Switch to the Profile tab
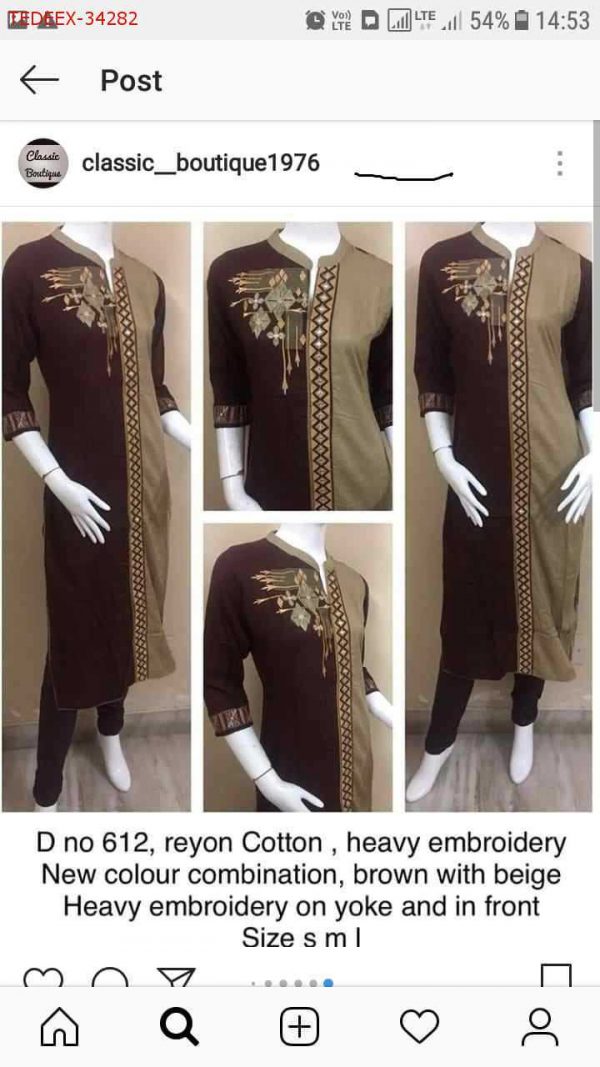 [539, 1027]
